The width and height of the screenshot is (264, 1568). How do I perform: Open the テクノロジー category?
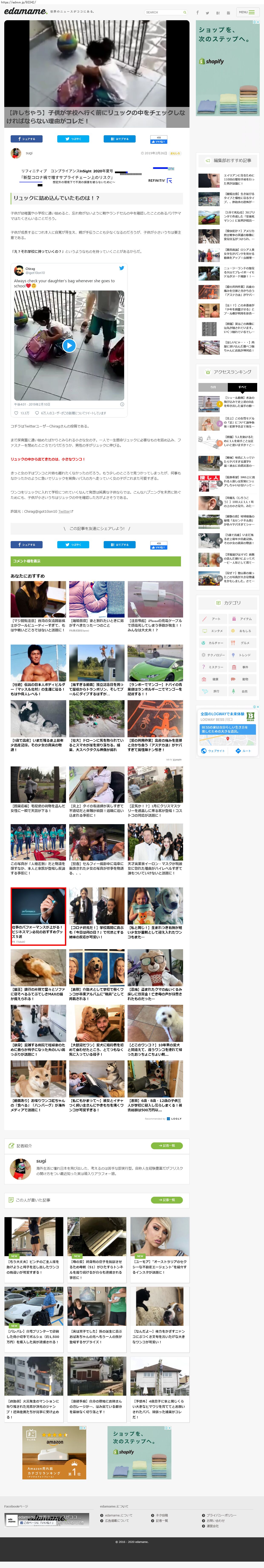point(213,655)
